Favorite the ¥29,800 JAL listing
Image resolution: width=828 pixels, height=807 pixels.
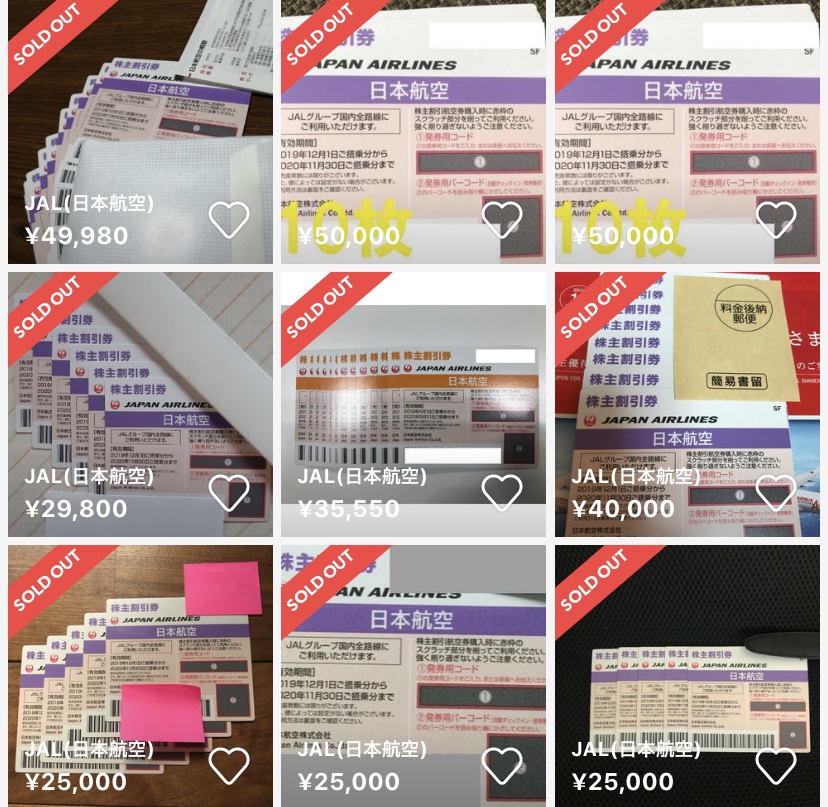pyautogui.click(x=229, y=492)
